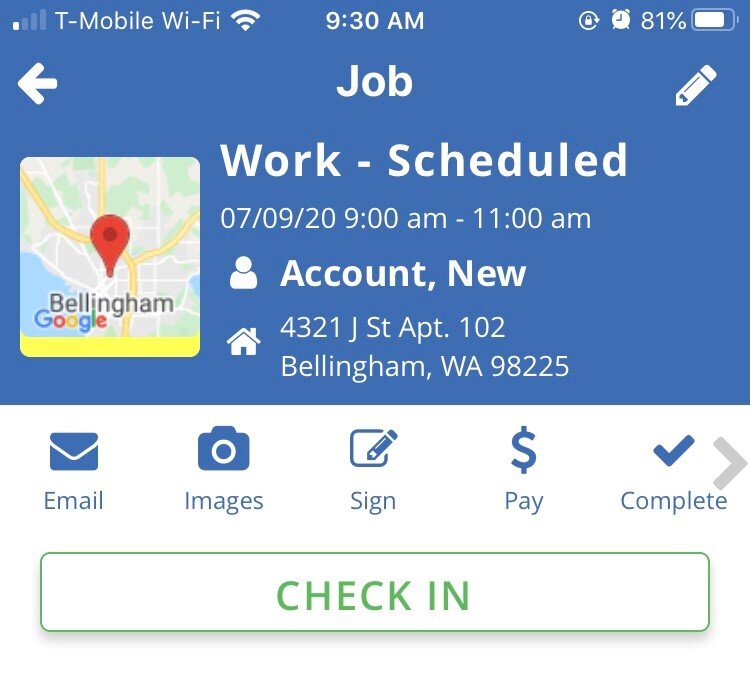Show more actions with right chevron
Image resolution: width=750 pixels, height=678 pixels.
coord(731,463)
